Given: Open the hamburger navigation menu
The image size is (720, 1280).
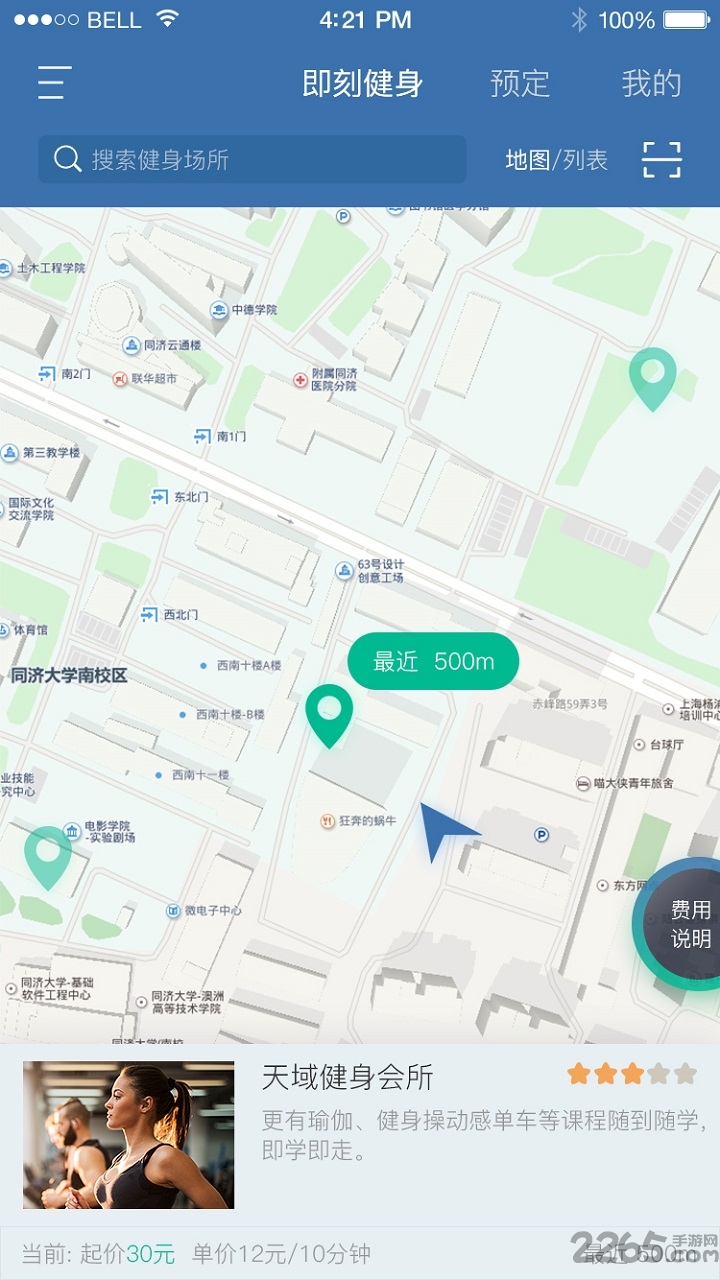Looking at the screenshot, I should pyautogui.click(x=51, y=84).
